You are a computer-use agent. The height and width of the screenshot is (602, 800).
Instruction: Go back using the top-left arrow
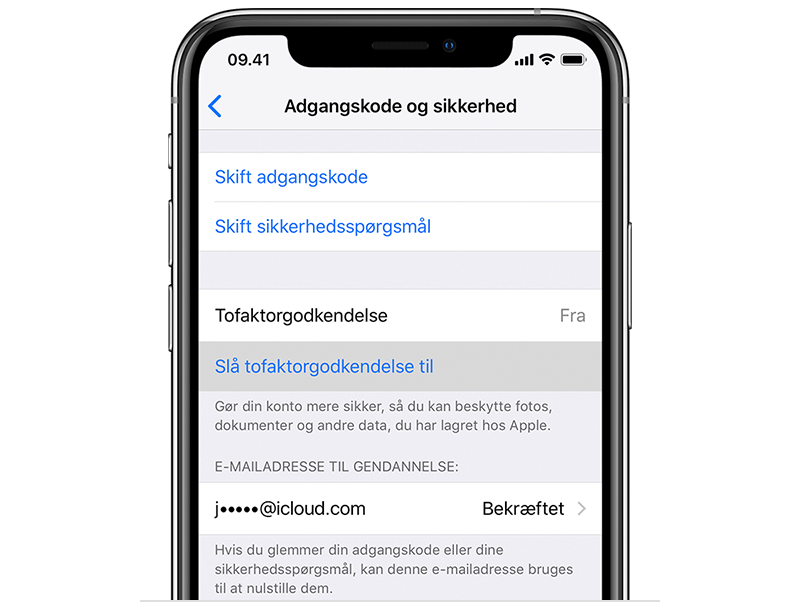click(214, 106)
